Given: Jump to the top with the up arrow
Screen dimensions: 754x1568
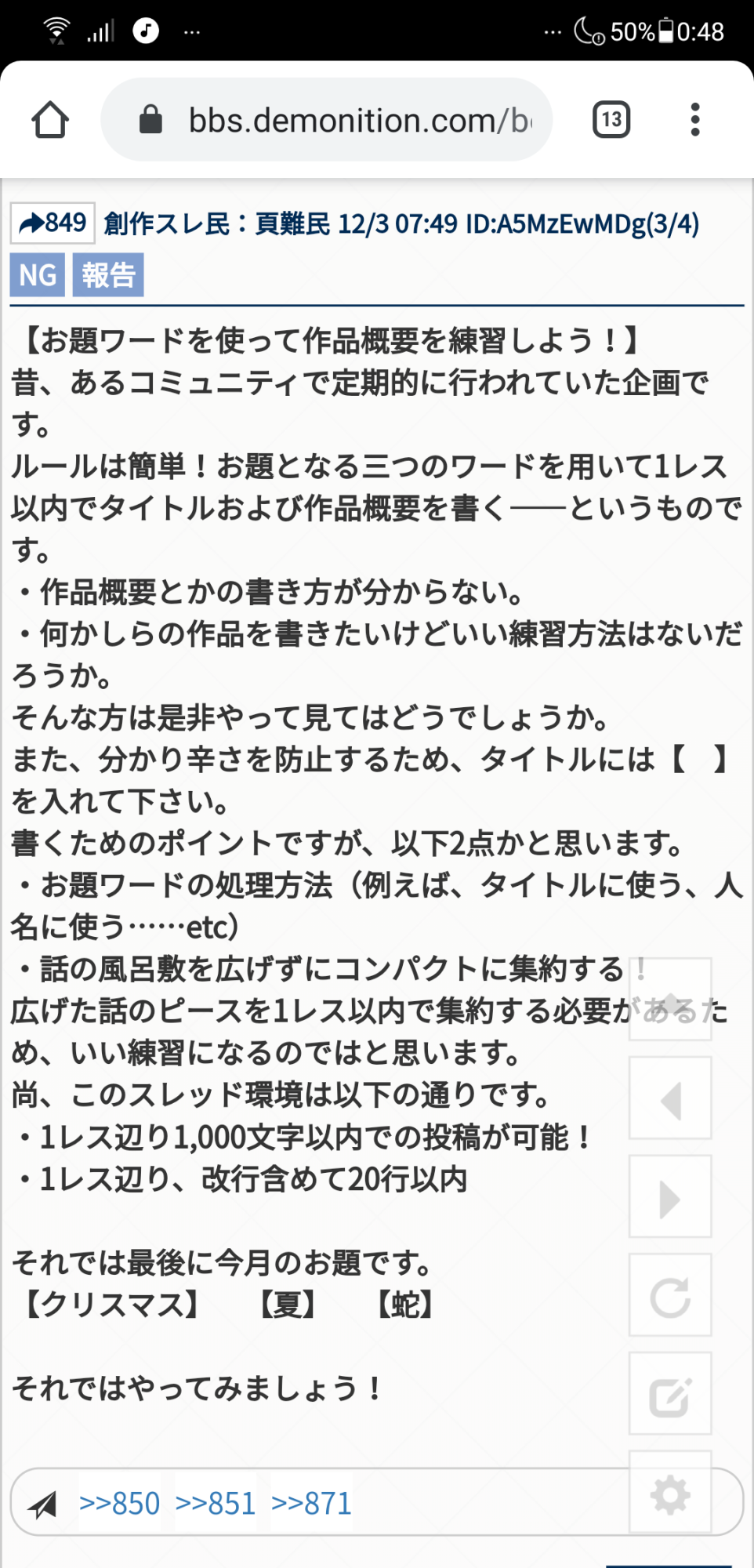Looking at the screenshot, I should [670, 1000].
